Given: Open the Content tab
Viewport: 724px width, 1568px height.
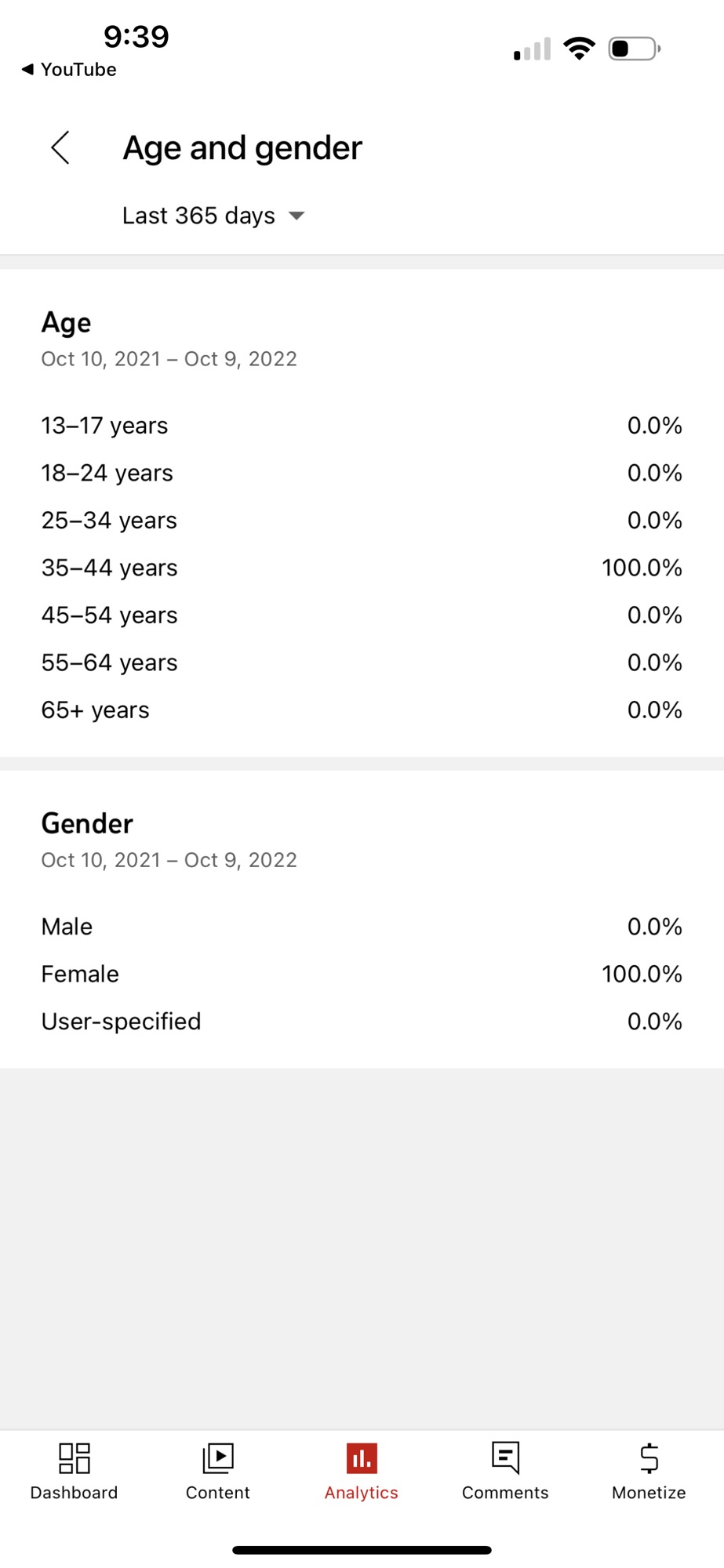Looking at the screenshot, I should [x=217, y=1471].
